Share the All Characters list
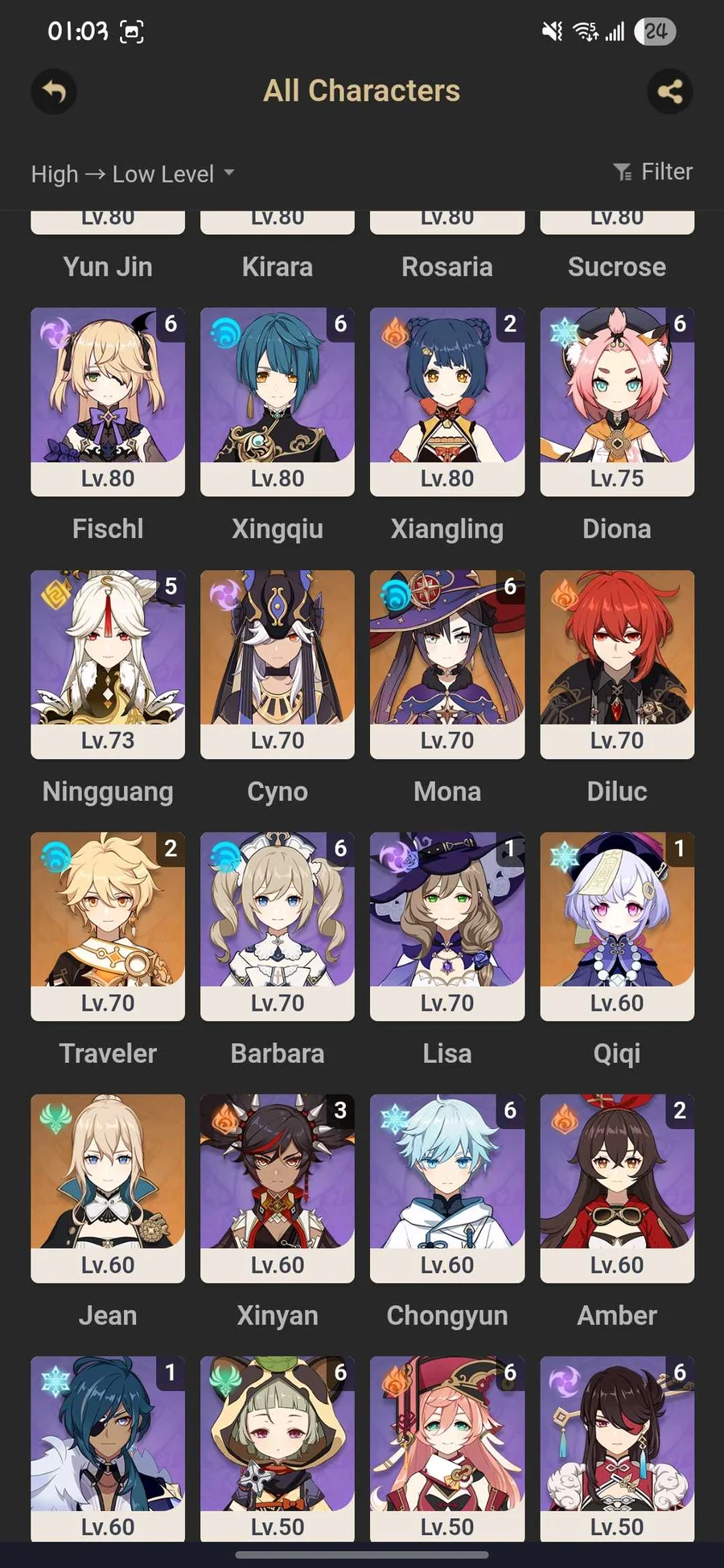This screenshot has height=1568, width=724. 669,92
